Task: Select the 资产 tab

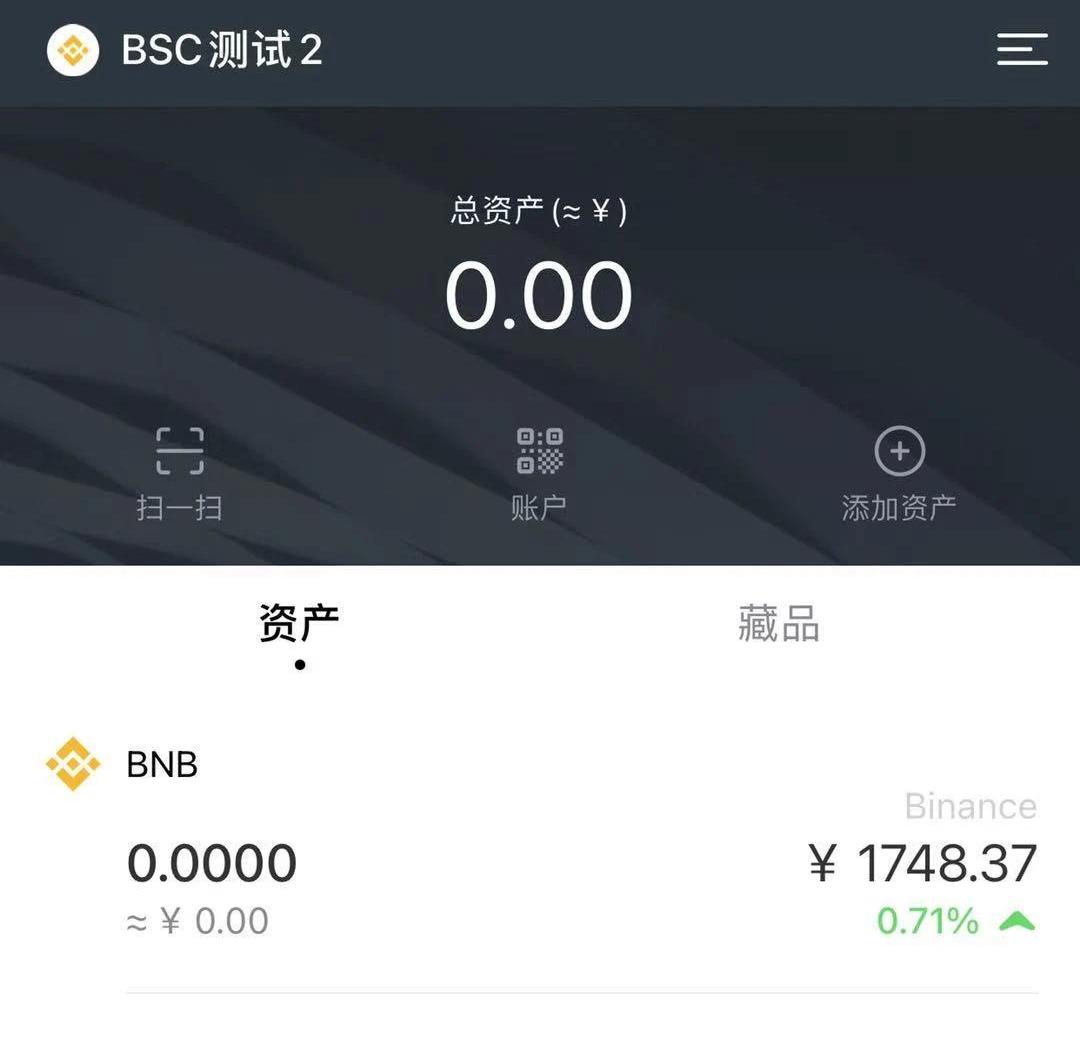Action: point(299,624)
